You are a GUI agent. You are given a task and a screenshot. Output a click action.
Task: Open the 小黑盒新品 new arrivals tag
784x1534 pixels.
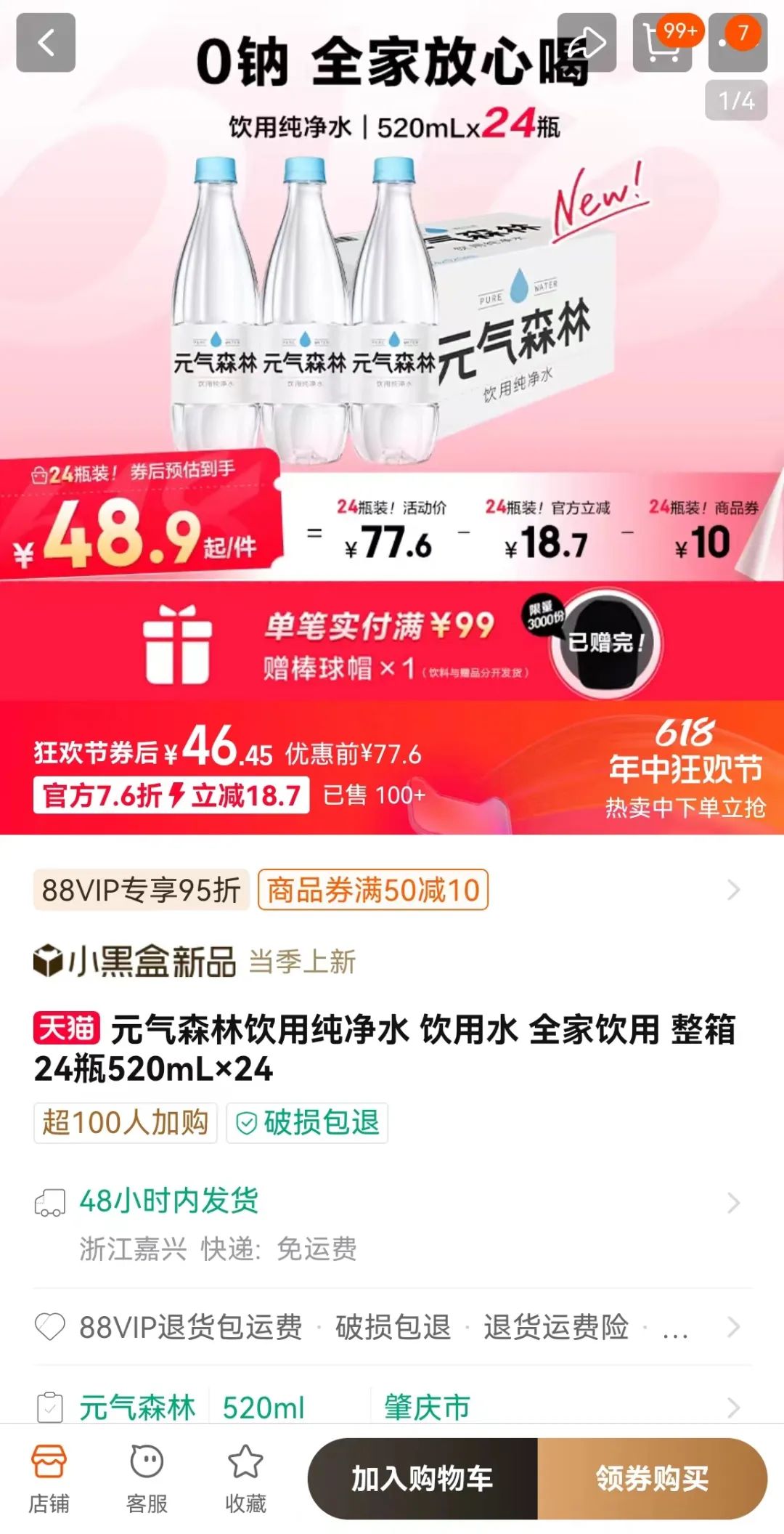(x=135, y=961)
